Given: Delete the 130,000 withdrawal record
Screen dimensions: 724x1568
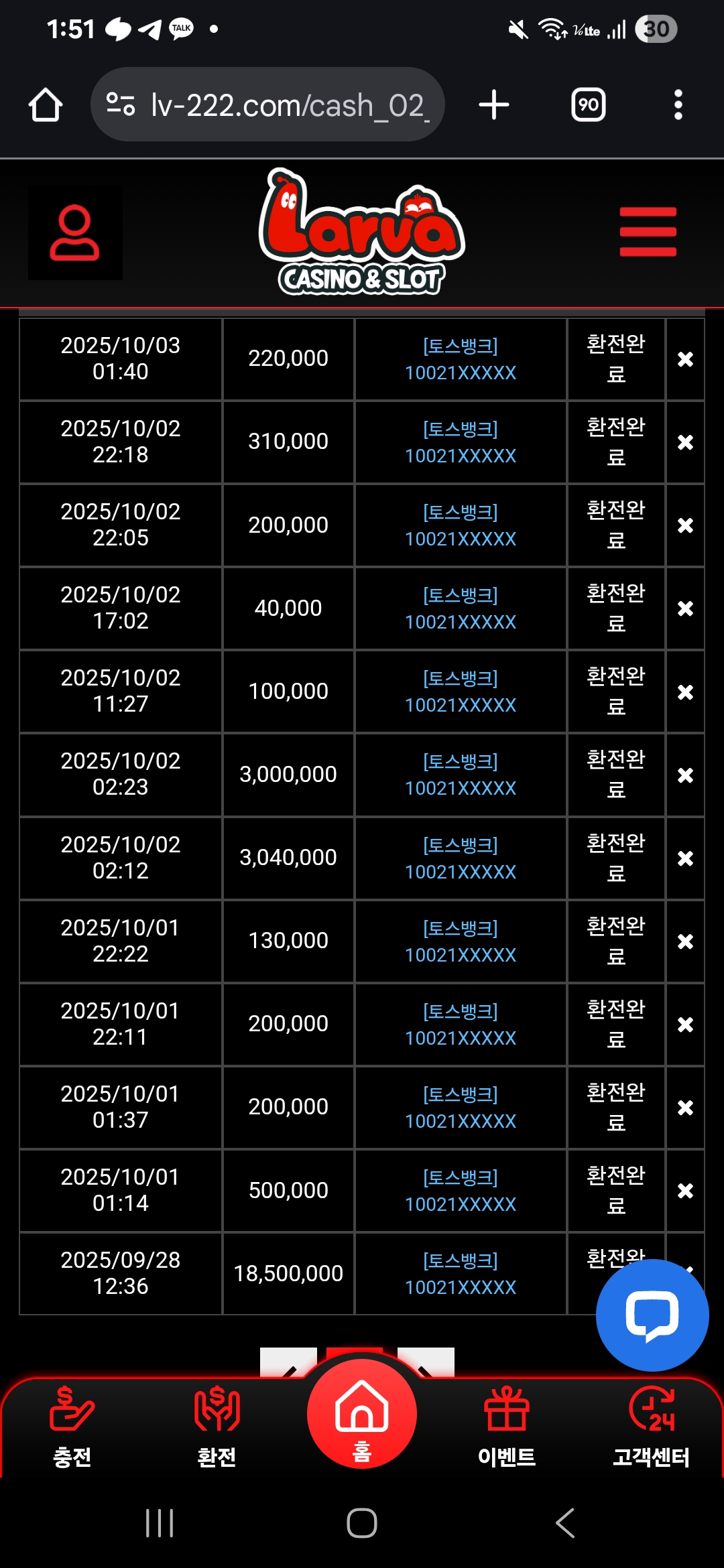Looking at the screenshot, I should point(685,941).
